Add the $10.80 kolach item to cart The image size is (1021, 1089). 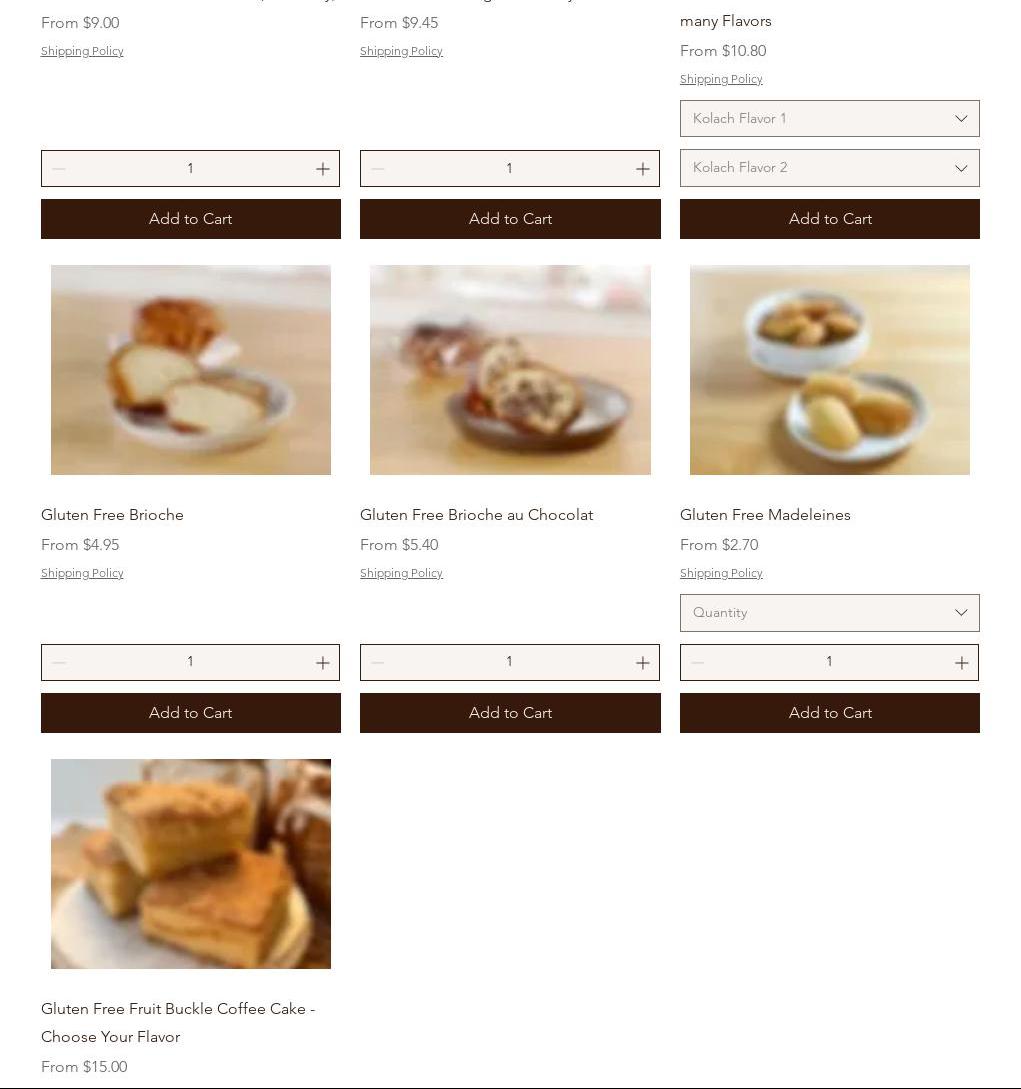(829, 219)
